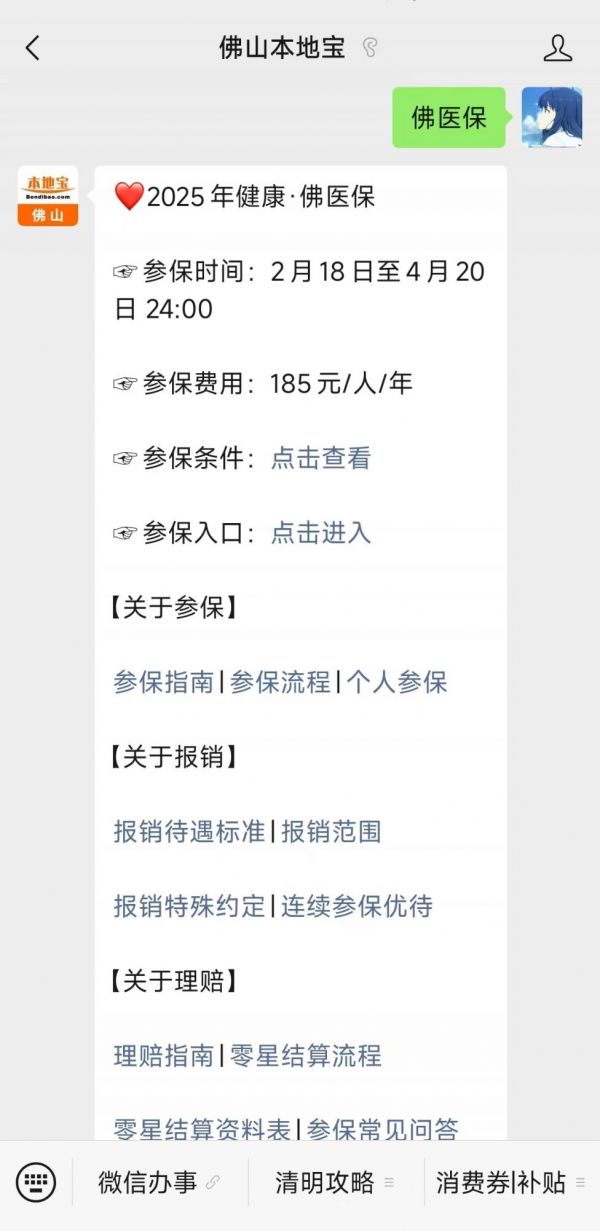Image resolution: width=600 pixels, height=1231 pixels.
Task: Open the 个人参保 link
Action: pos(397,682)
